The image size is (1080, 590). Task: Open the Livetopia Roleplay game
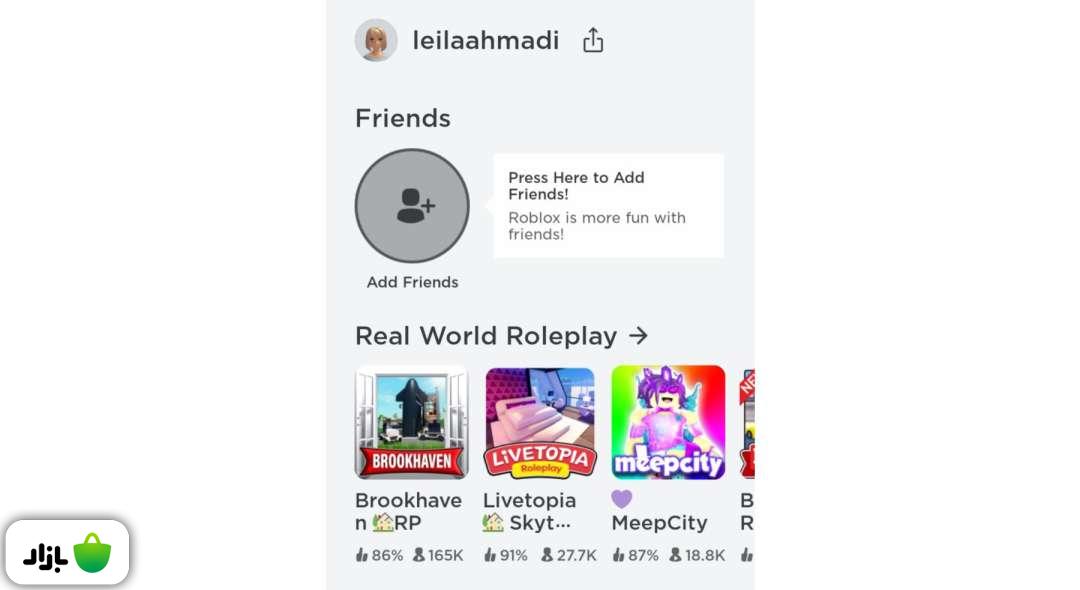tap(540, 423)
